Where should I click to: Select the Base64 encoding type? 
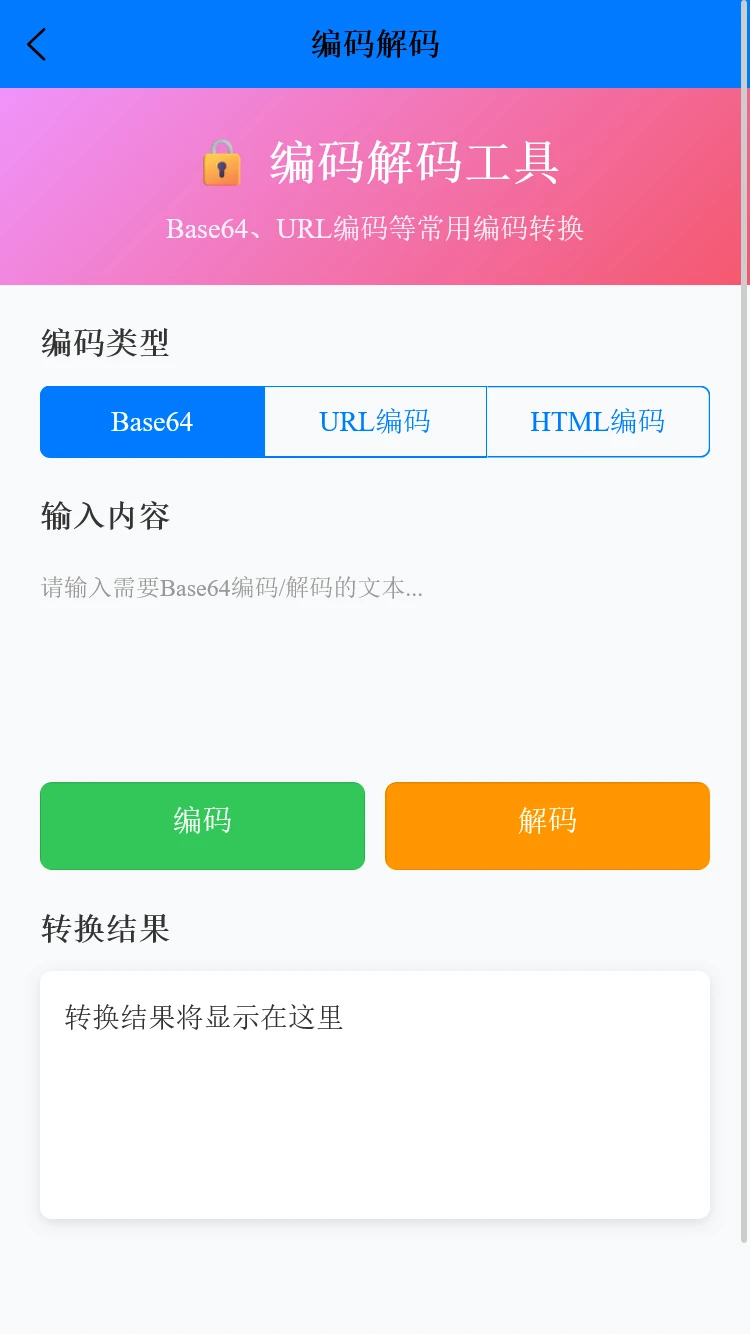click(x=152, y=422)
